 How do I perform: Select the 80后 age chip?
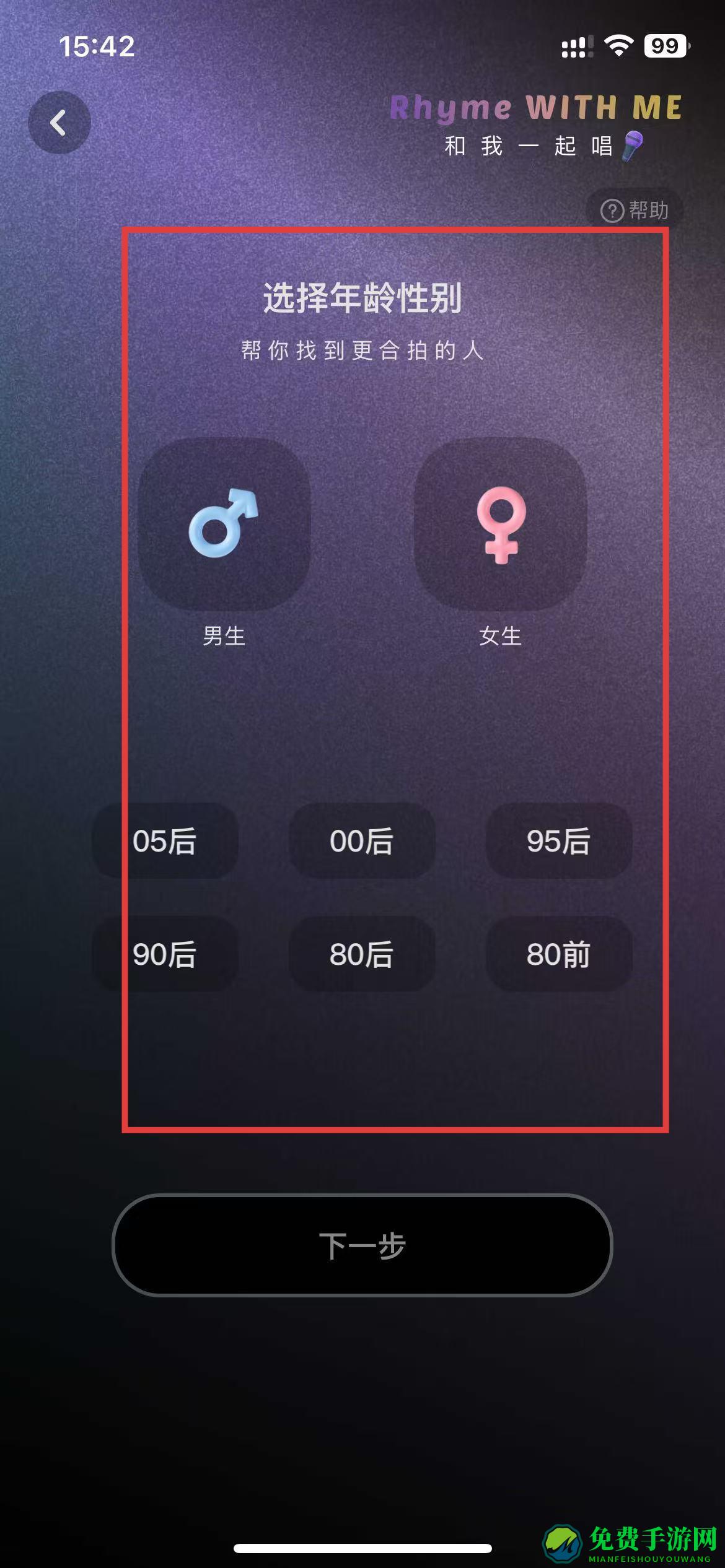[362, 954]
